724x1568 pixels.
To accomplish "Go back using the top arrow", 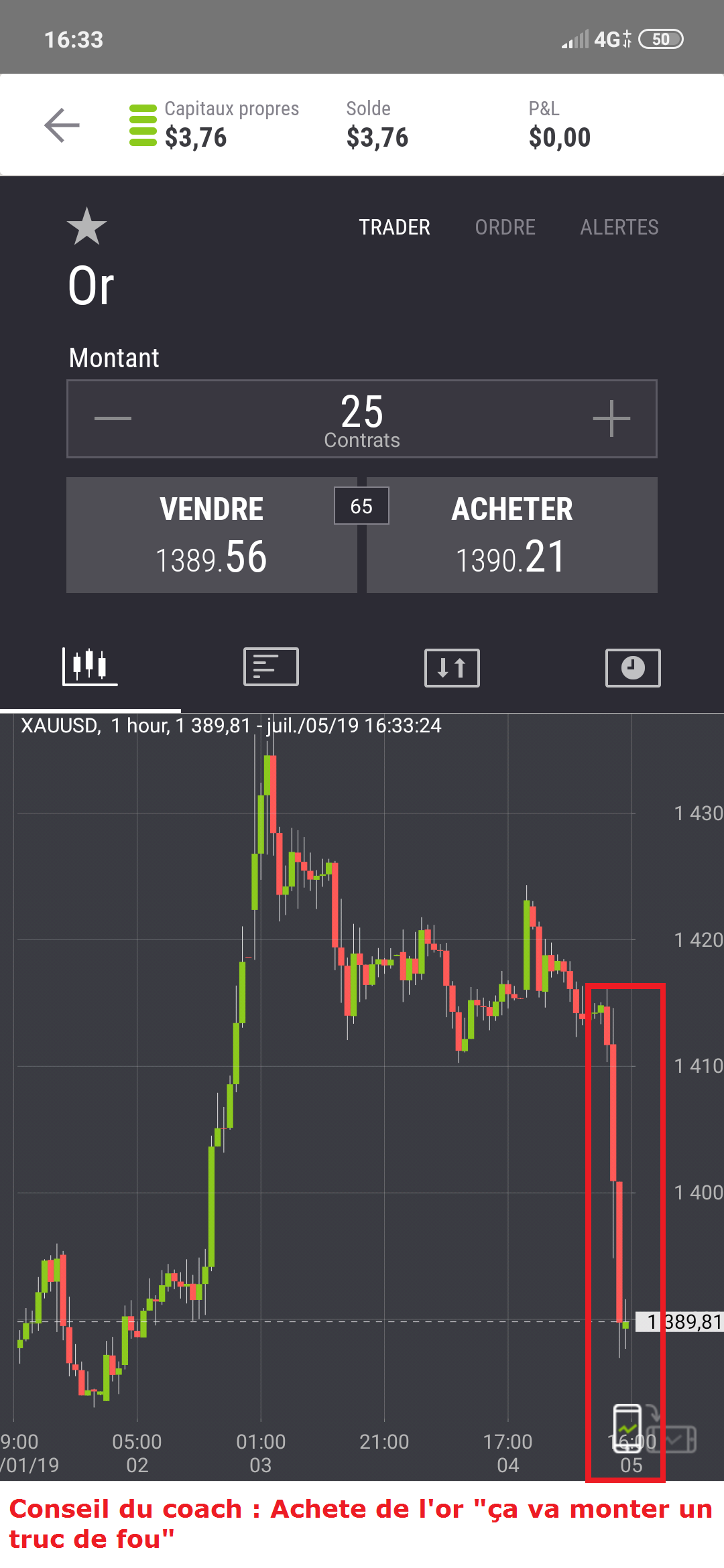I will coord(62,125).
